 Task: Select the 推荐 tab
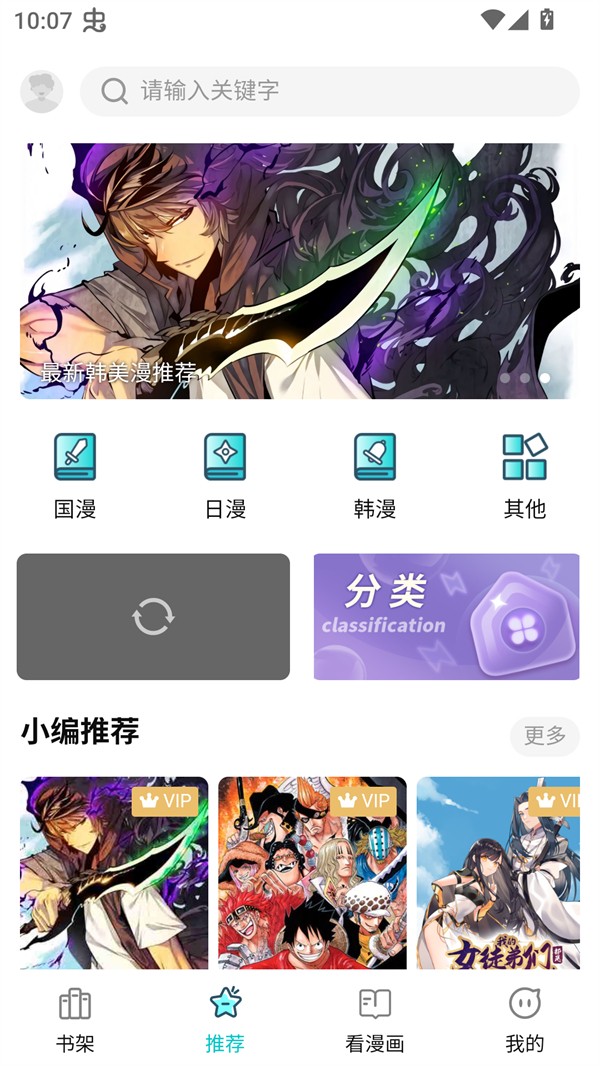point(225,1020)
